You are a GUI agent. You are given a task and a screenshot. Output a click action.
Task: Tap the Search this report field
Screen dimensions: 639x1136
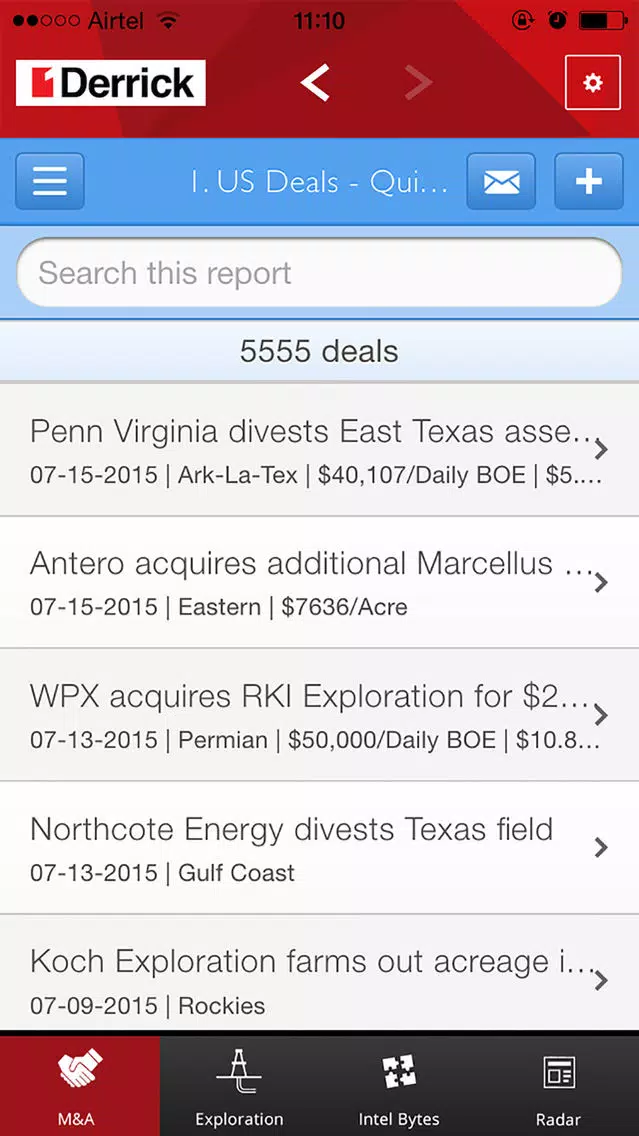coord(319,273)
